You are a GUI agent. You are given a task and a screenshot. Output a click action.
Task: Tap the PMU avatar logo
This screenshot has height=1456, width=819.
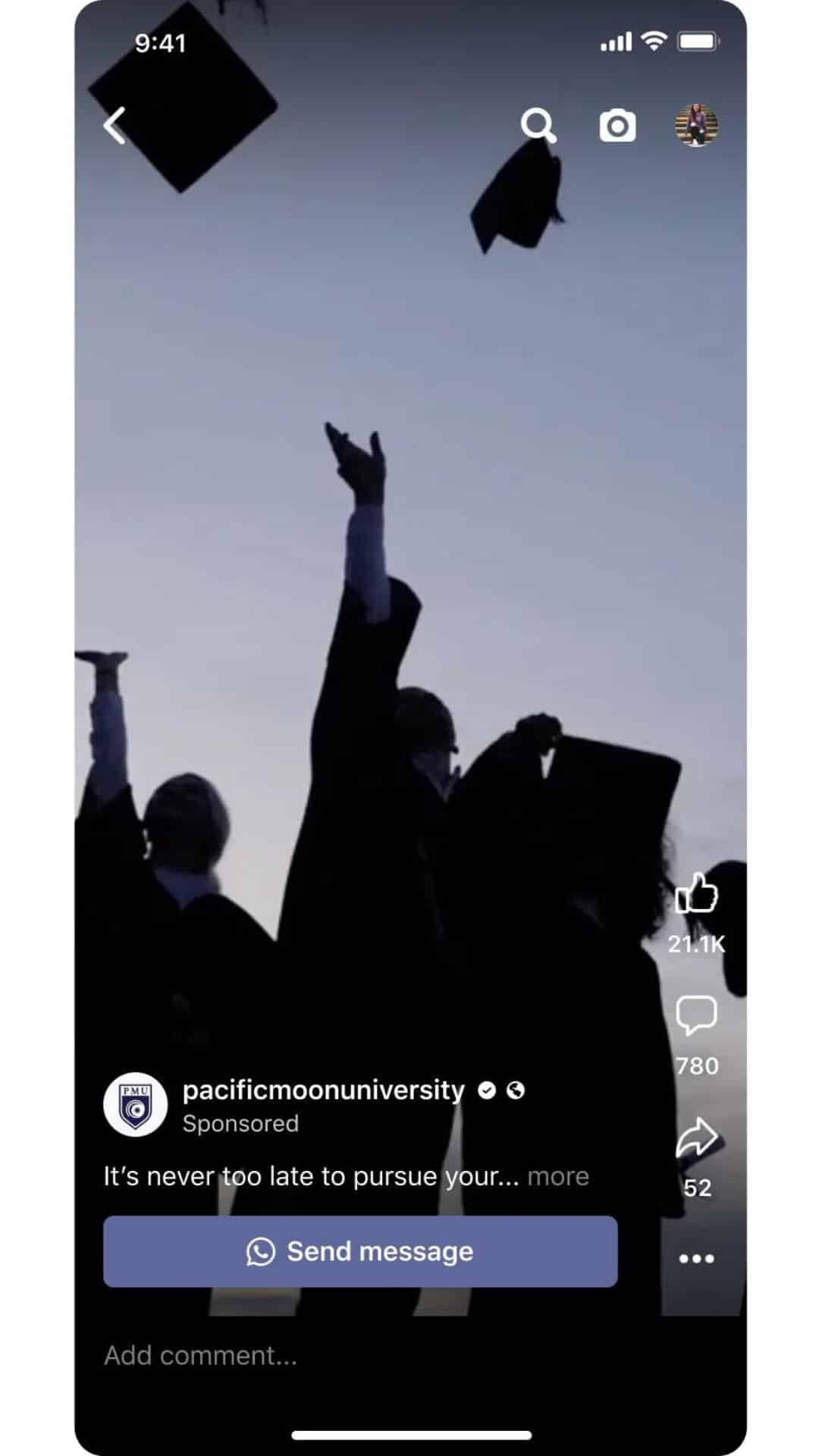point(135,1104)
